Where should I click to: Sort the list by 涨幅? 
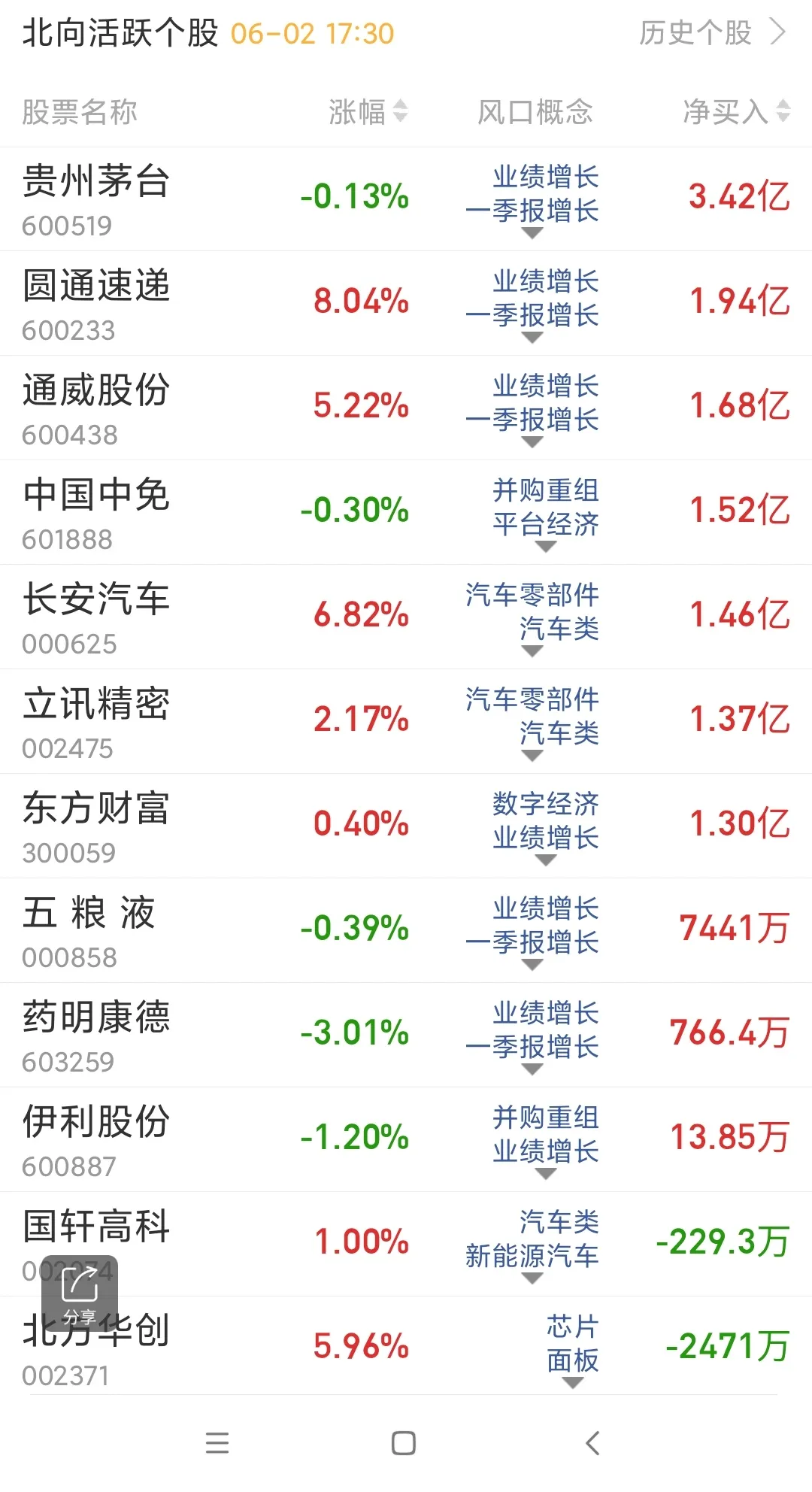click(x=368, y=112)
